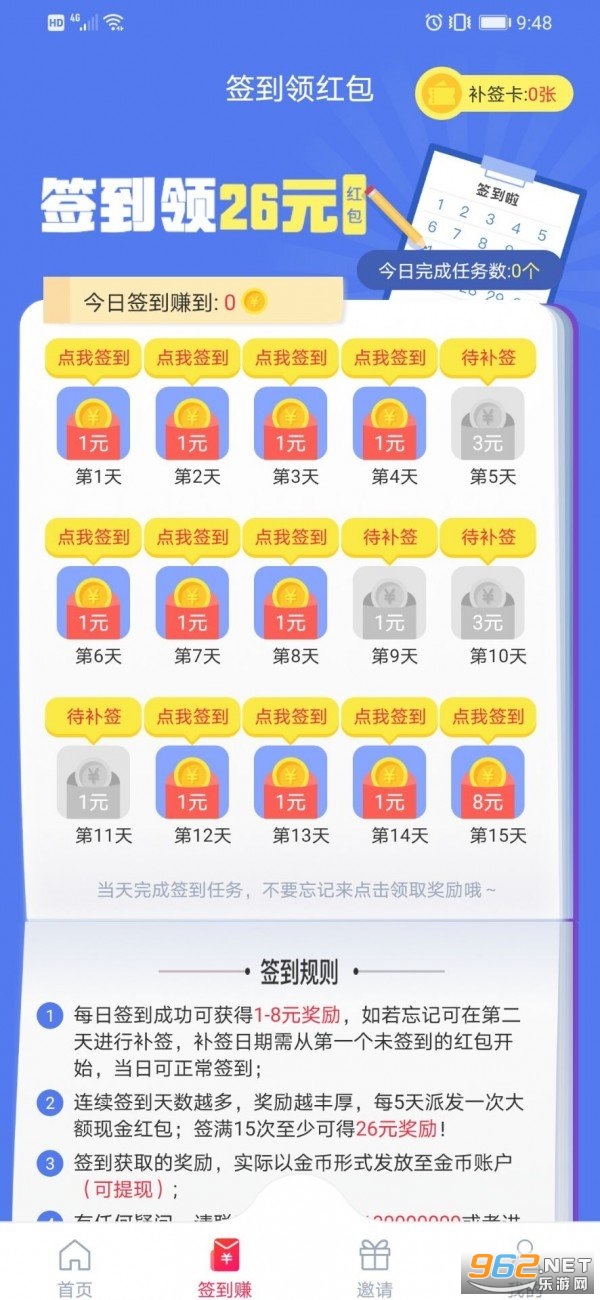Sign in for 第4天 red packet

click(x=389, y=358)
